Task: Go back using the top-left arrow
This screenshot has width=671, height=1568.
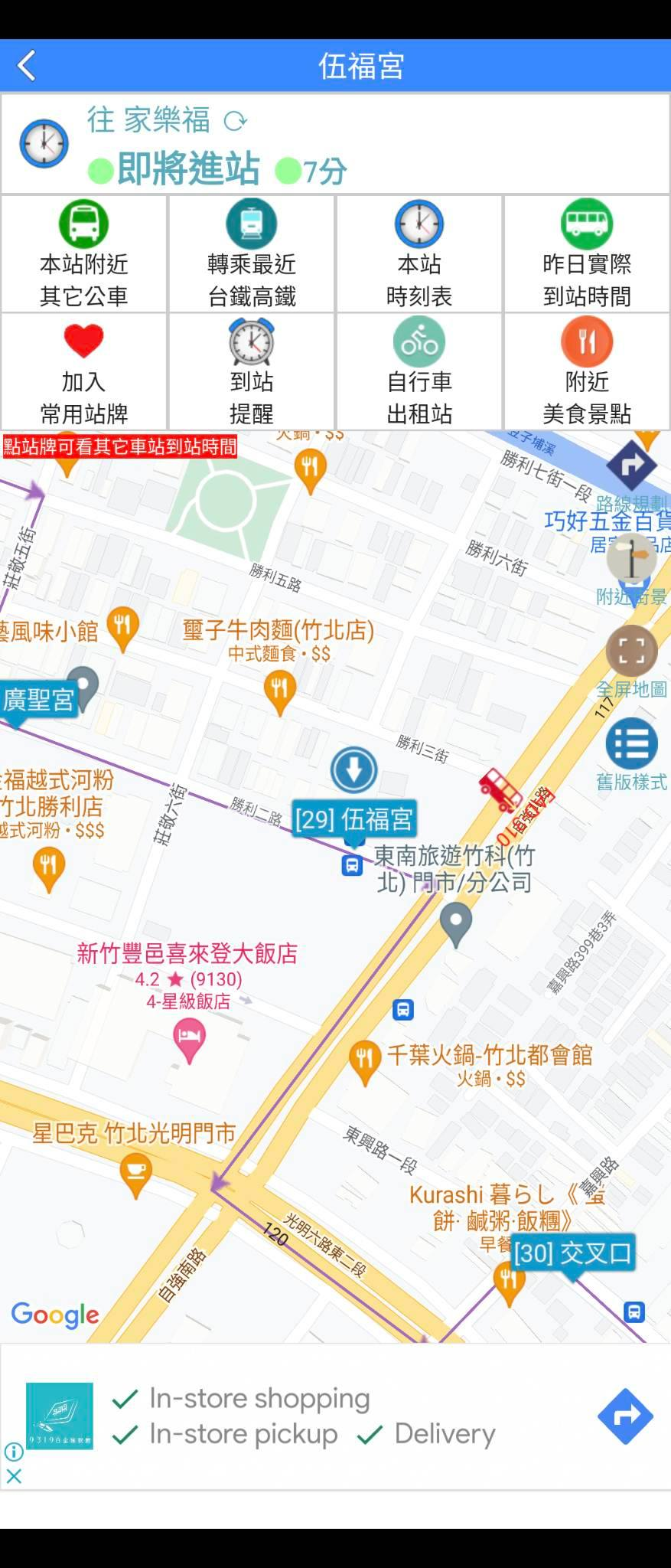Action: point(28,66)
